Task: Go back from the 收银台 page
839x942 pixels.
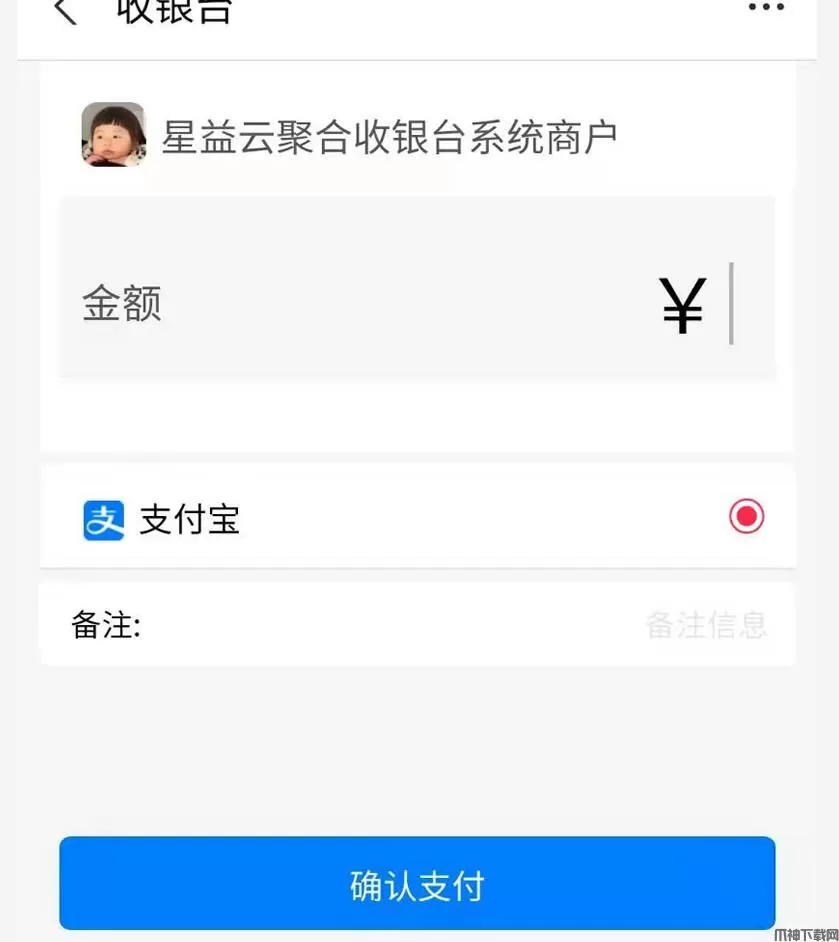Action: (x=65, y=10)
